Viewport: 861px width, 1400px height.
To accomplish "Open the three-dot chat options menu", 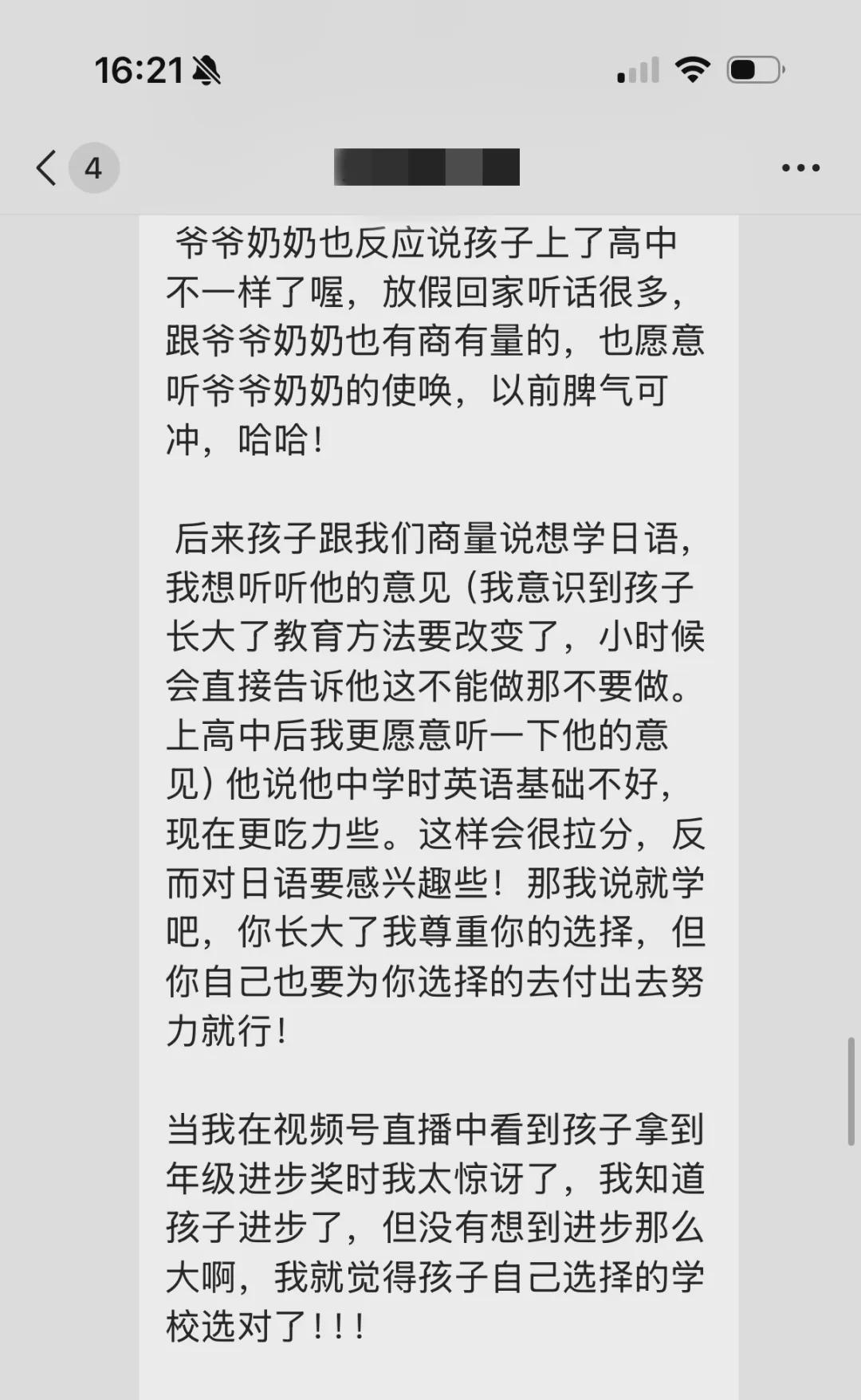I will click(800, 167).
